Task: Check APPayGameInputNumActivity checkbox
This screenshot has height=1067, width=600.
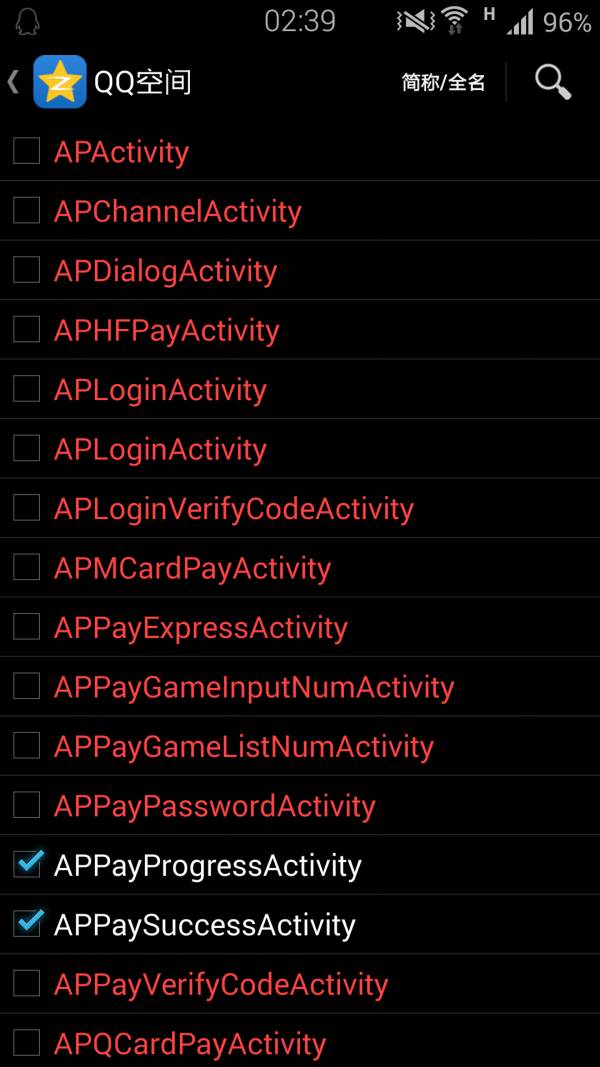Action: coord(26,686)
